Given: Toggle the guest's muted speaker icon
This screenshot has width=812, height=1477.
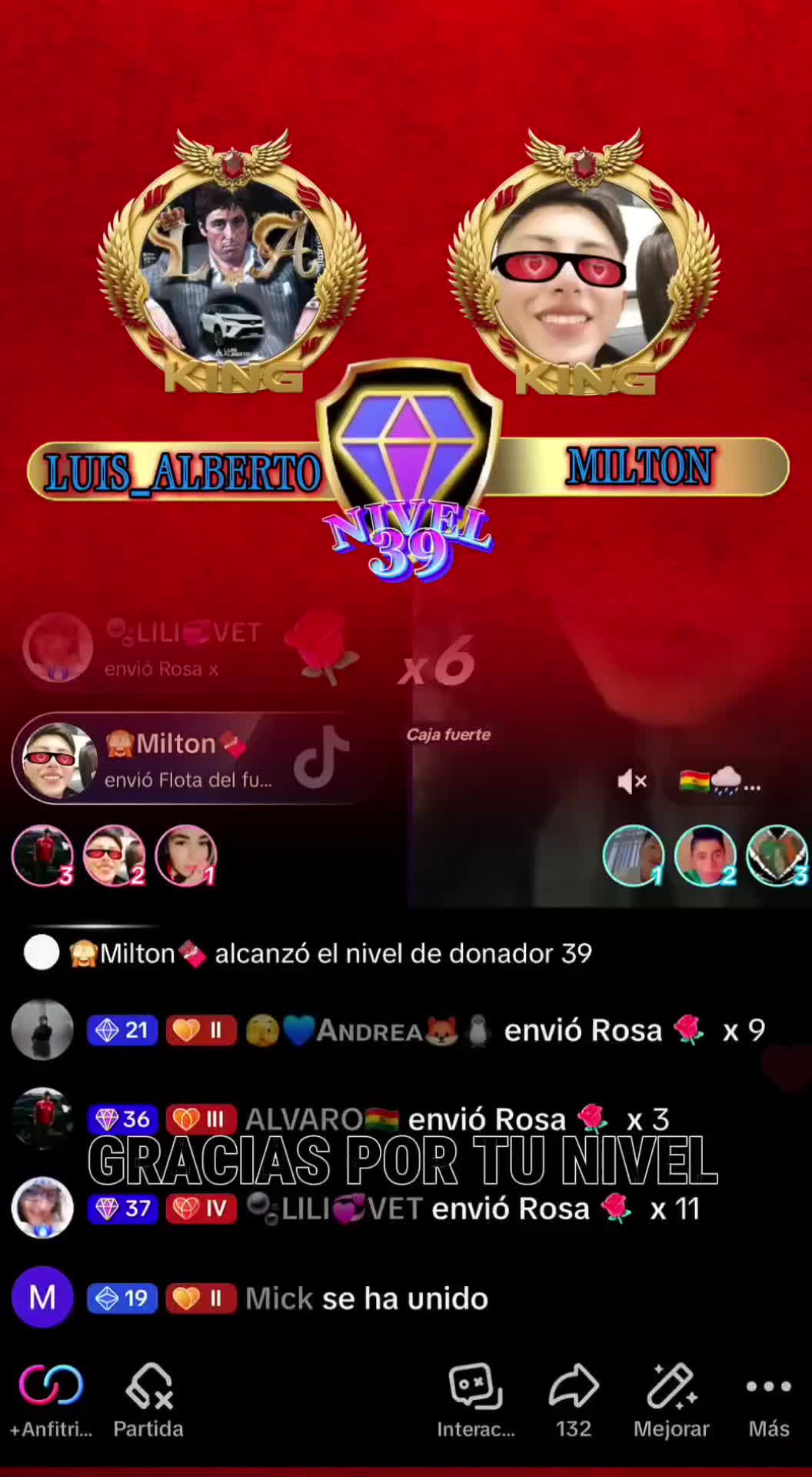Looking at the screenshot, I should coord(632,782).
